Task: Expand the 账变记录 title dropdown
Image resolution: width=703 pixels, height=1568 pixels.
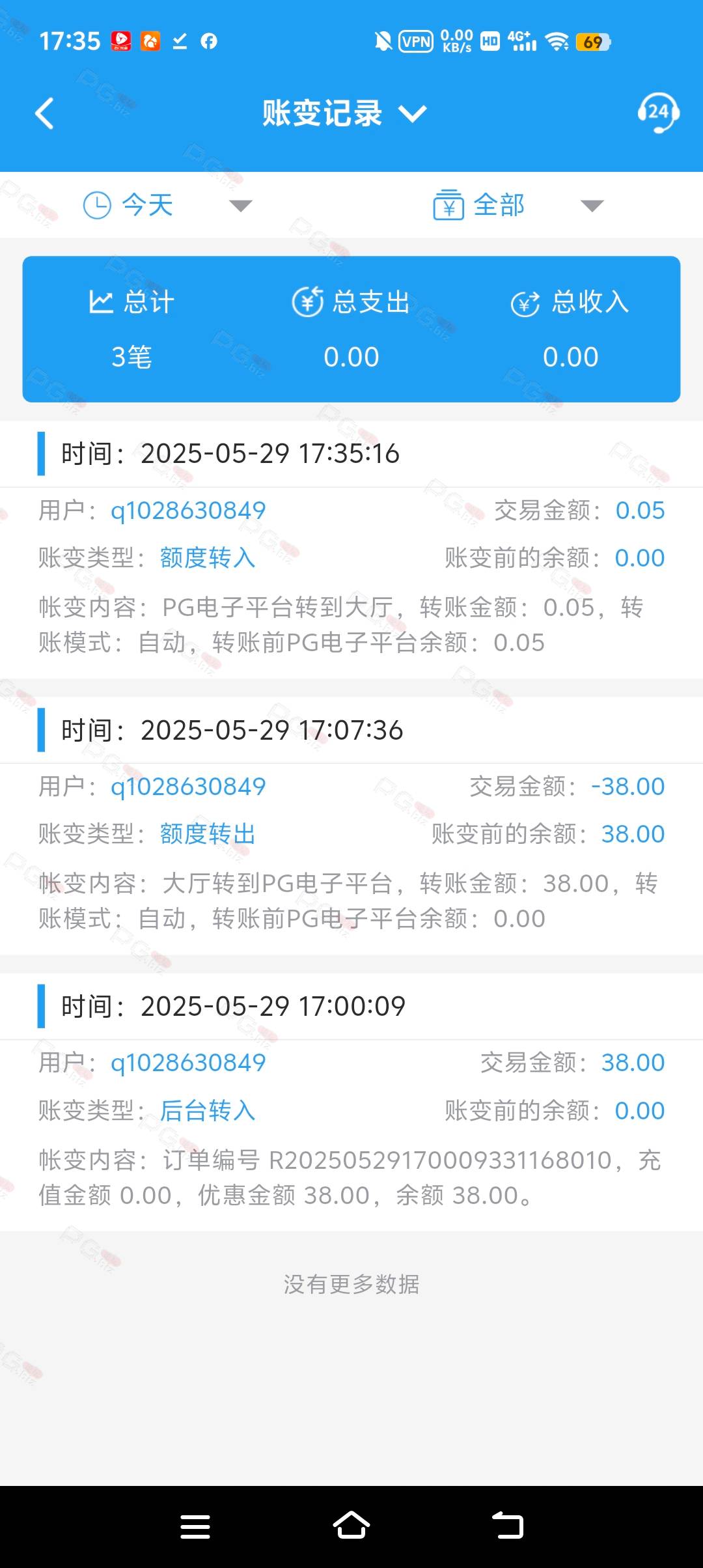Action: pos(344,113)
